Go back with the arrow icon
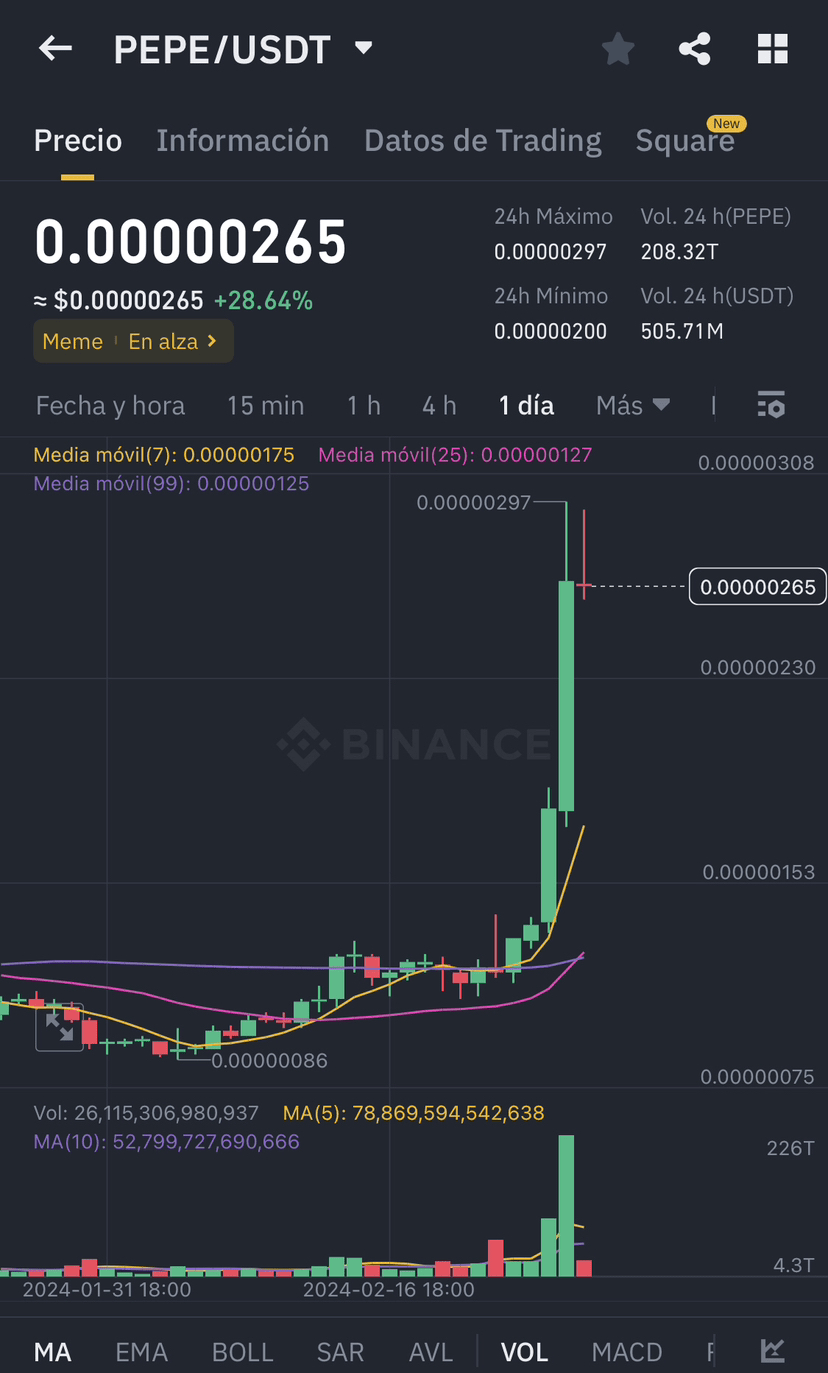 point(55,48)
